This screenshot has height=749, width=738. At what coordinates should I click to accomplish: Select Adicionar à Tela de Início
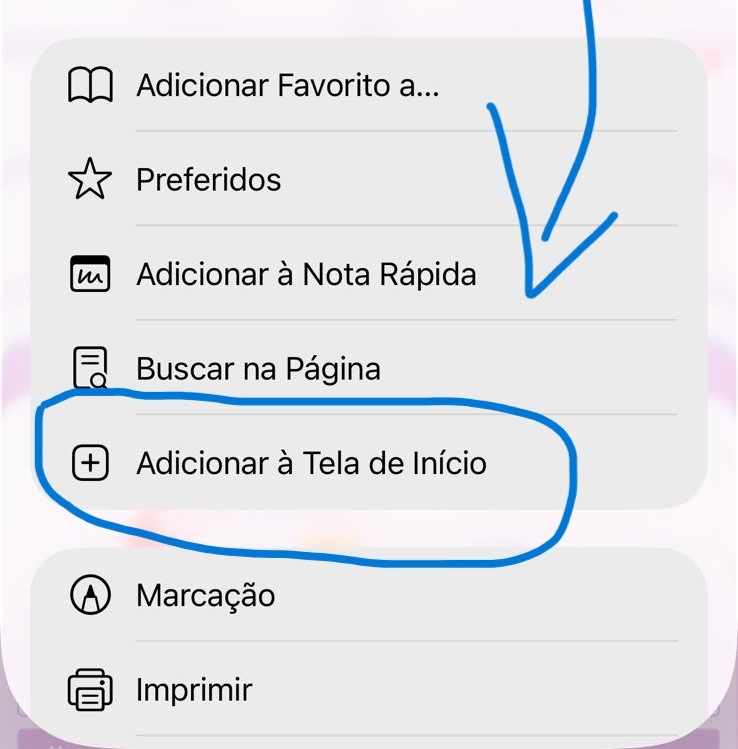(x=310, y=463)
